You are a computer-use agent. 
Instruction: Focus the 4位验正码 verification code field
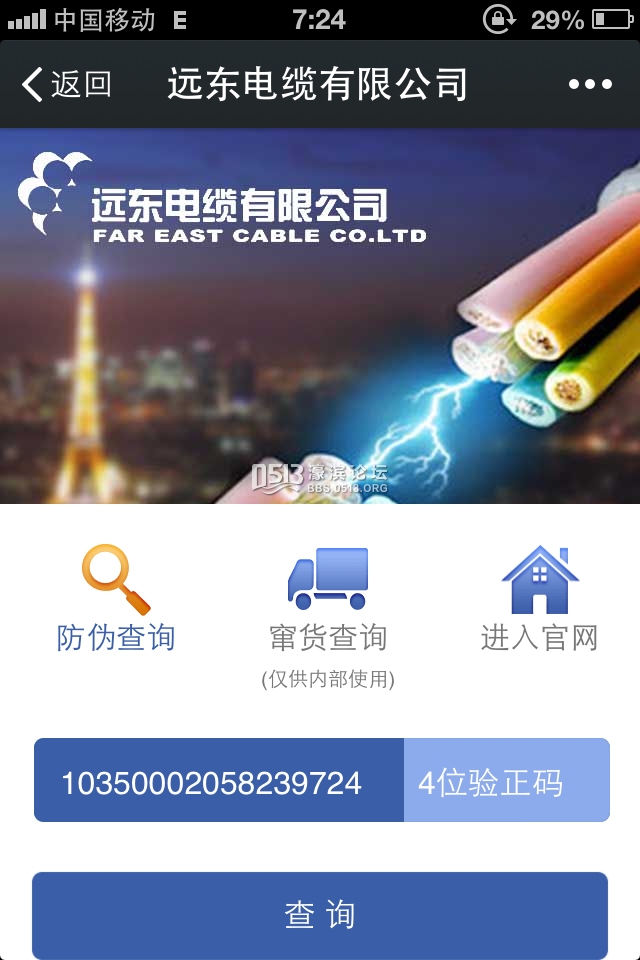(506, 781)
